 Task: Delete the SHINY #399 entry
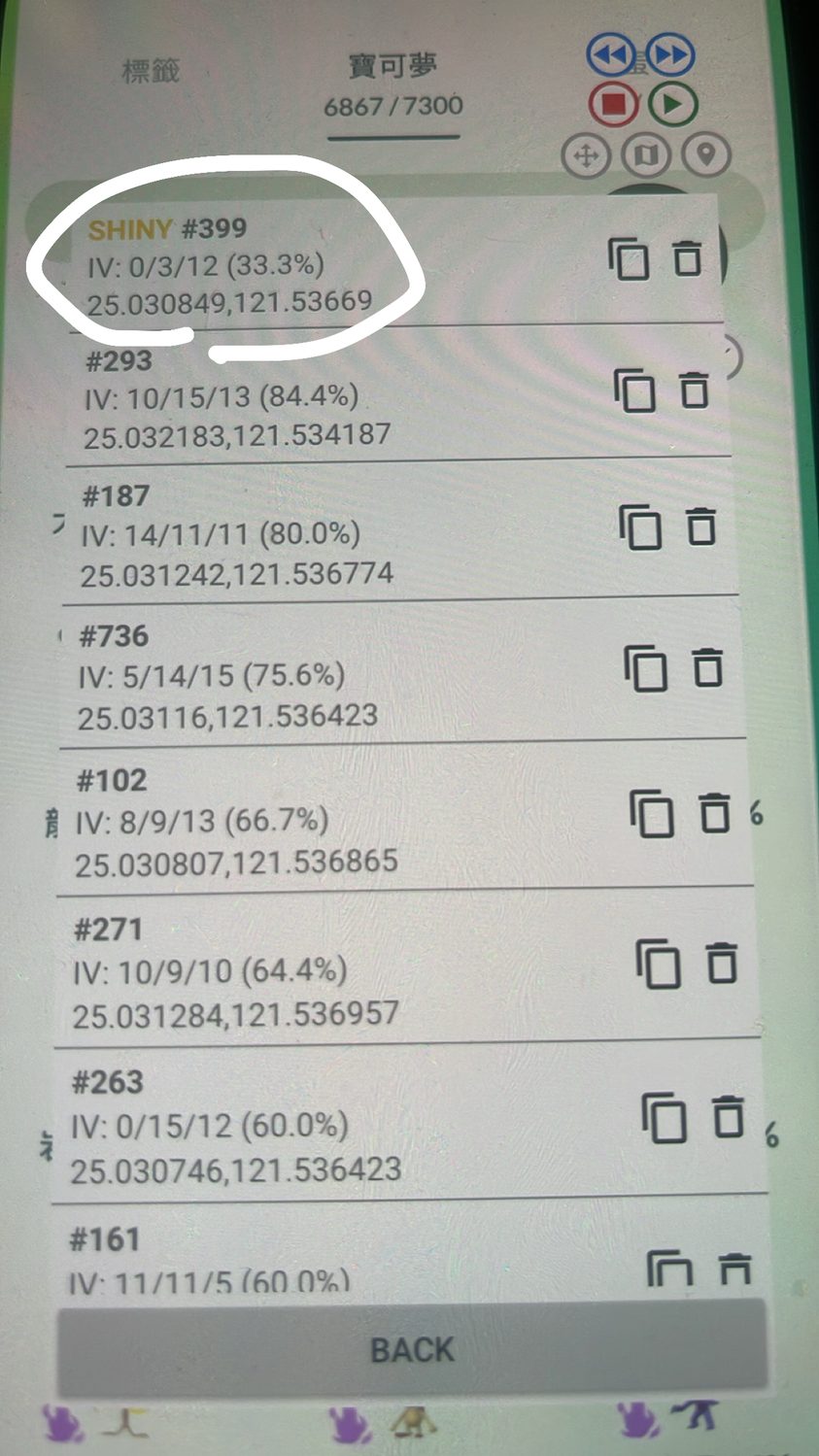pos(688,258)
